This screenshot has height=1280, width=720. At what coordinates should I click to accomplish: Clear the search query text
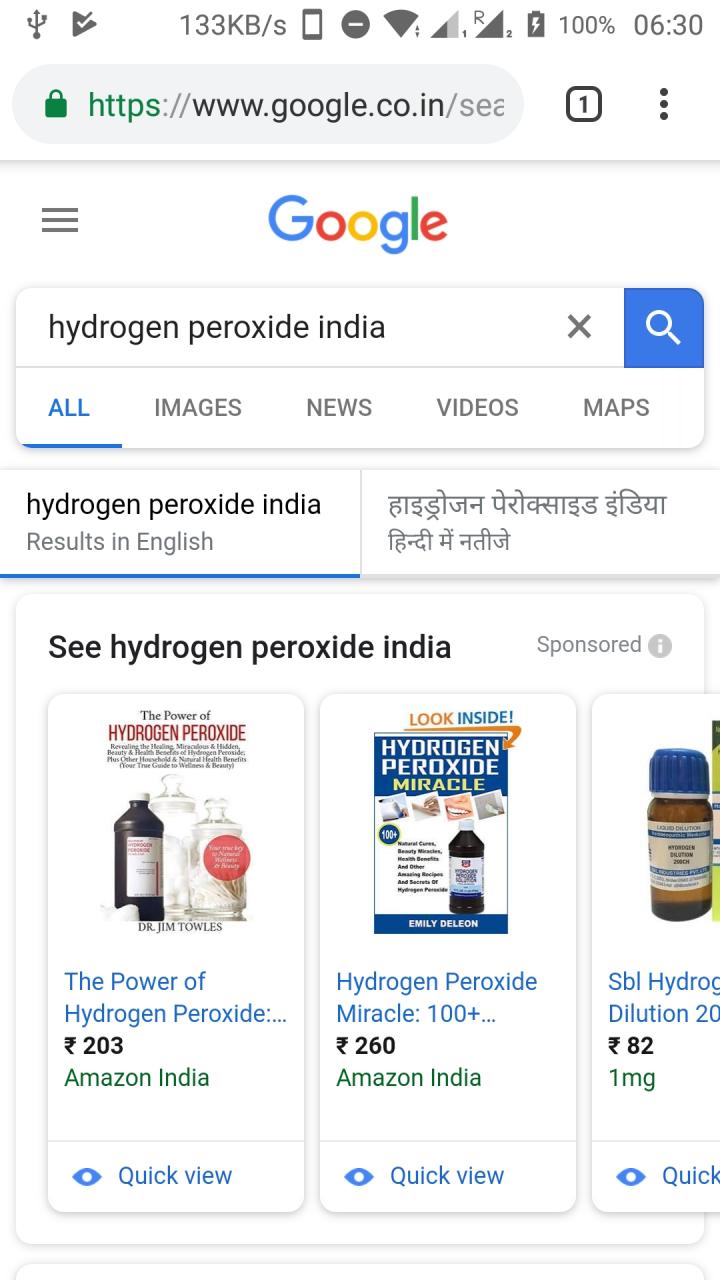click(579, 327)
